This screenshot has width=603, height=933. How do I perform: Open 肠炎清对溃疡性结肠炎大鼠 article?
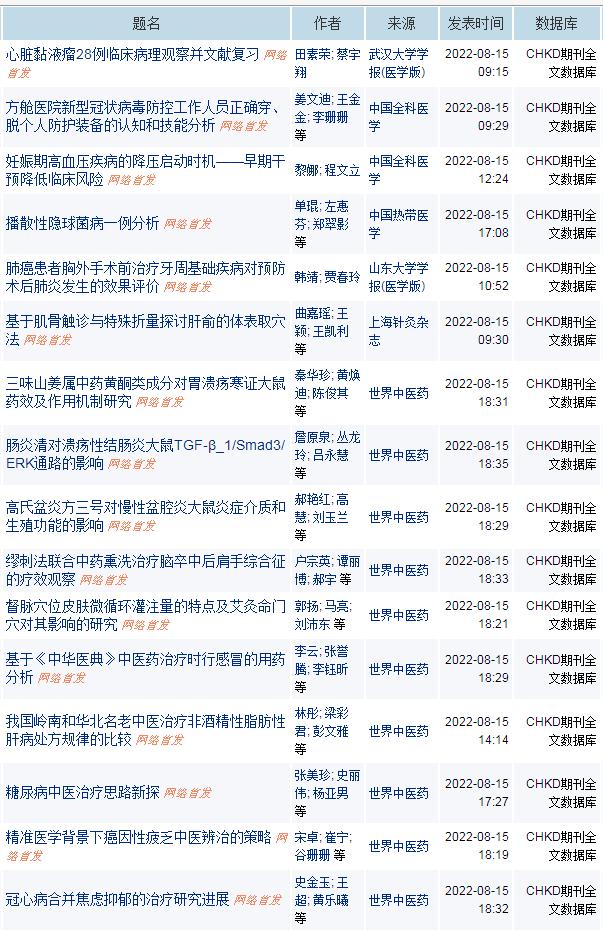click(x=145, y=445)
